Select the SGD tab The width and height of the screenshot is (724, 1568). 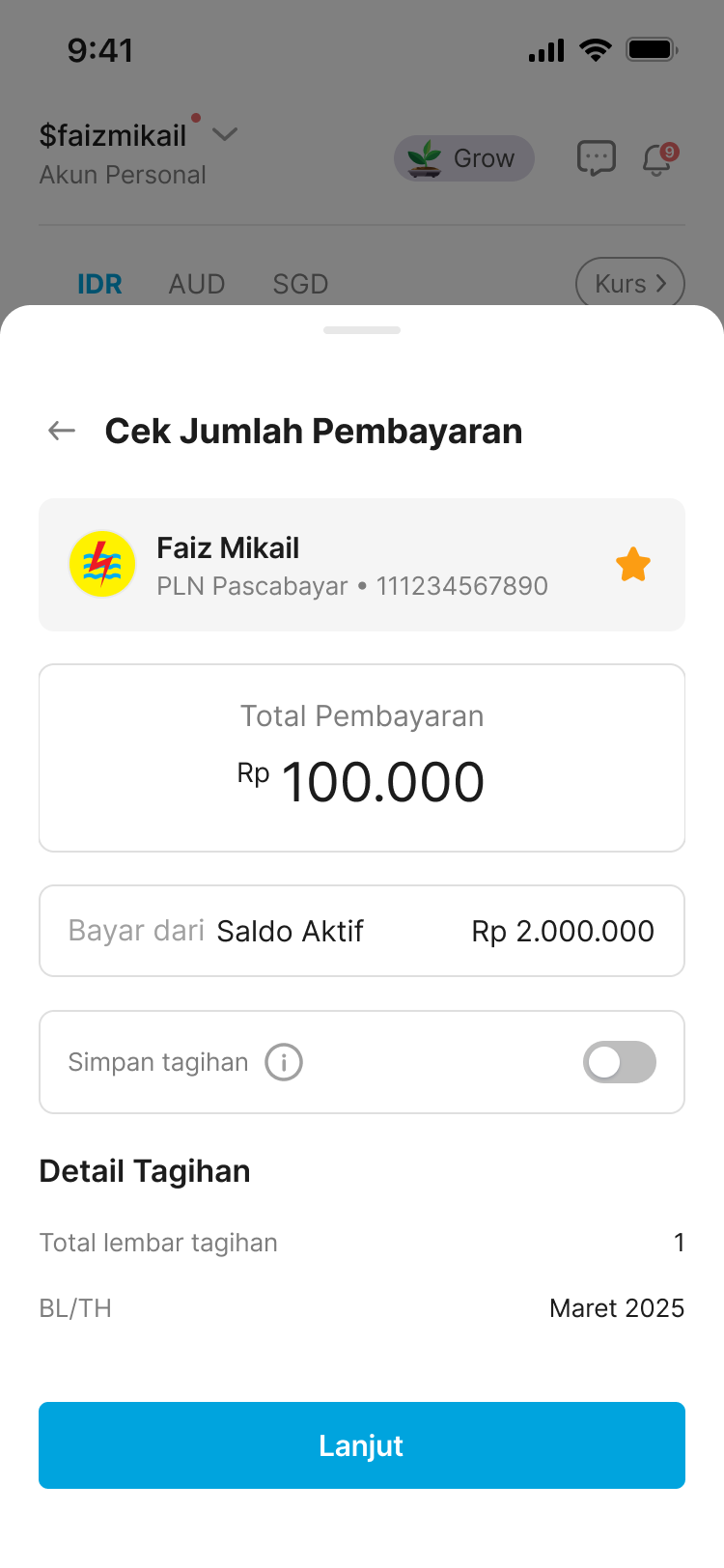pos(299,283)
